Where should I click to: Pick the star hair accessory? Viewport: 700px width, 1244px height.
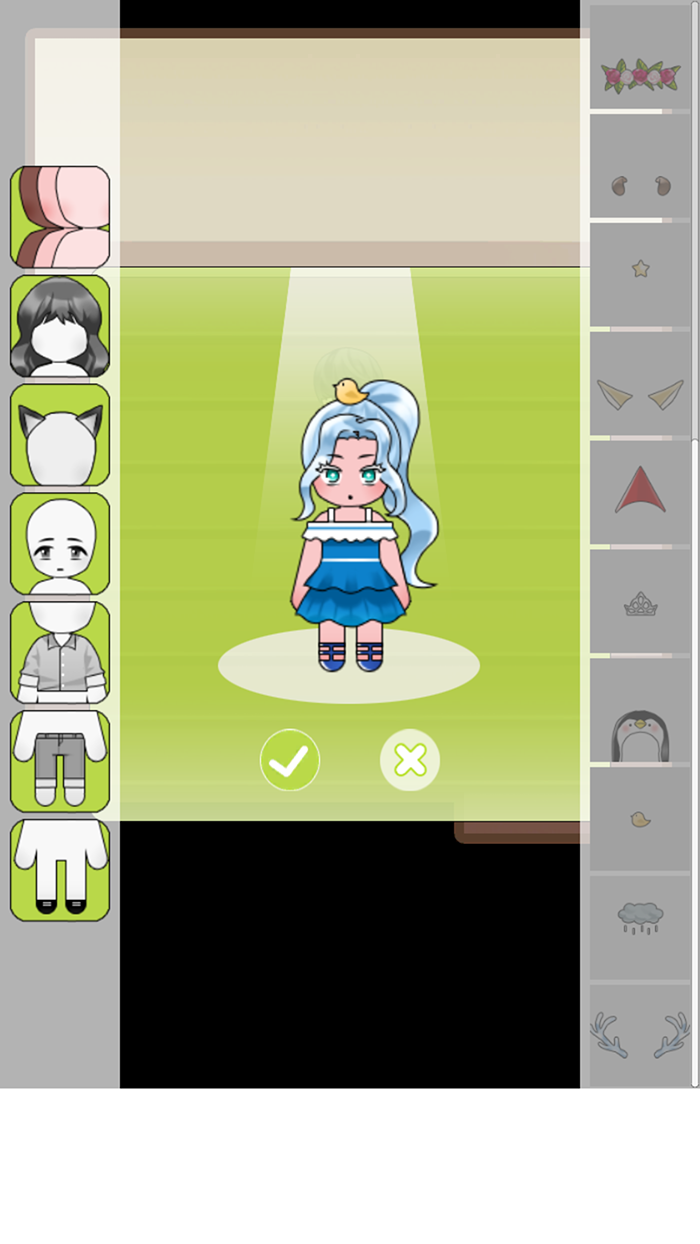640,269
